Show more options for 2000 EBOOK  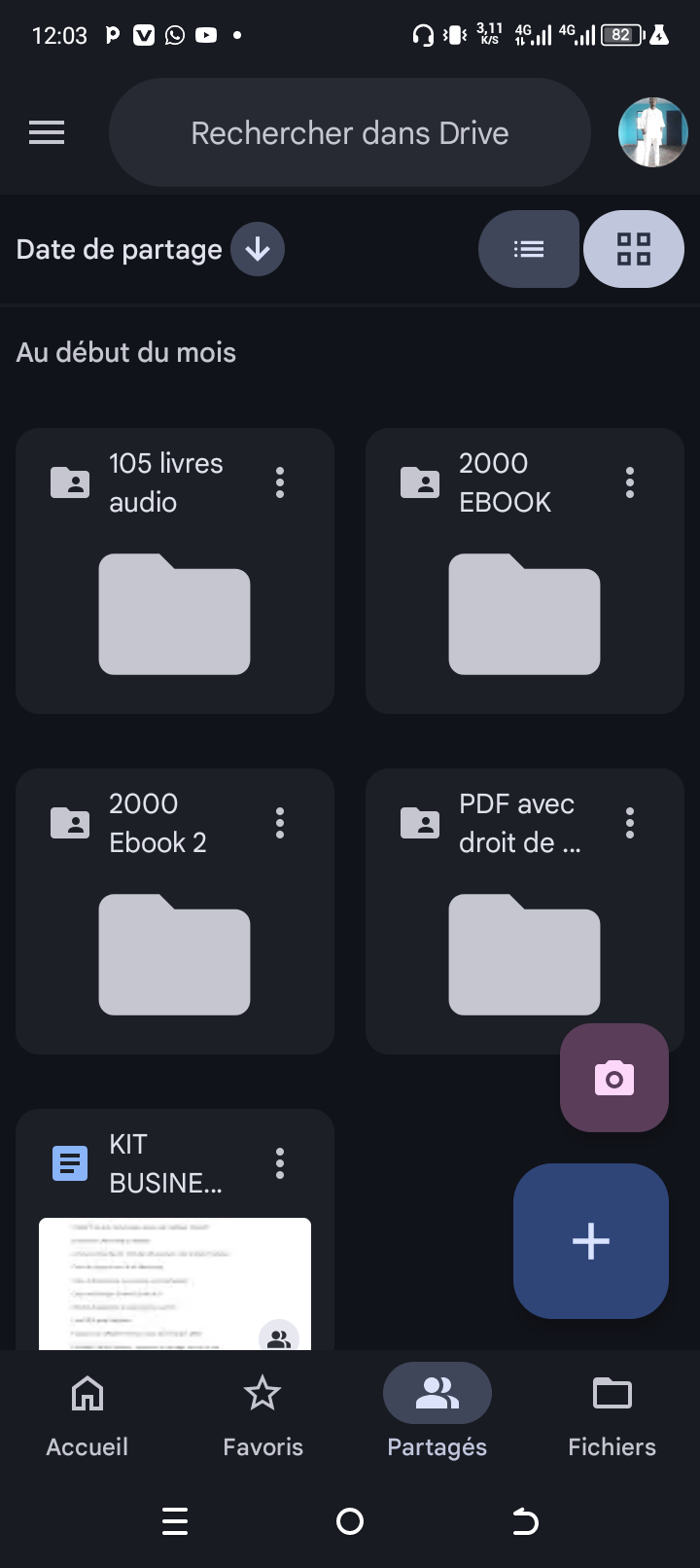630,482
